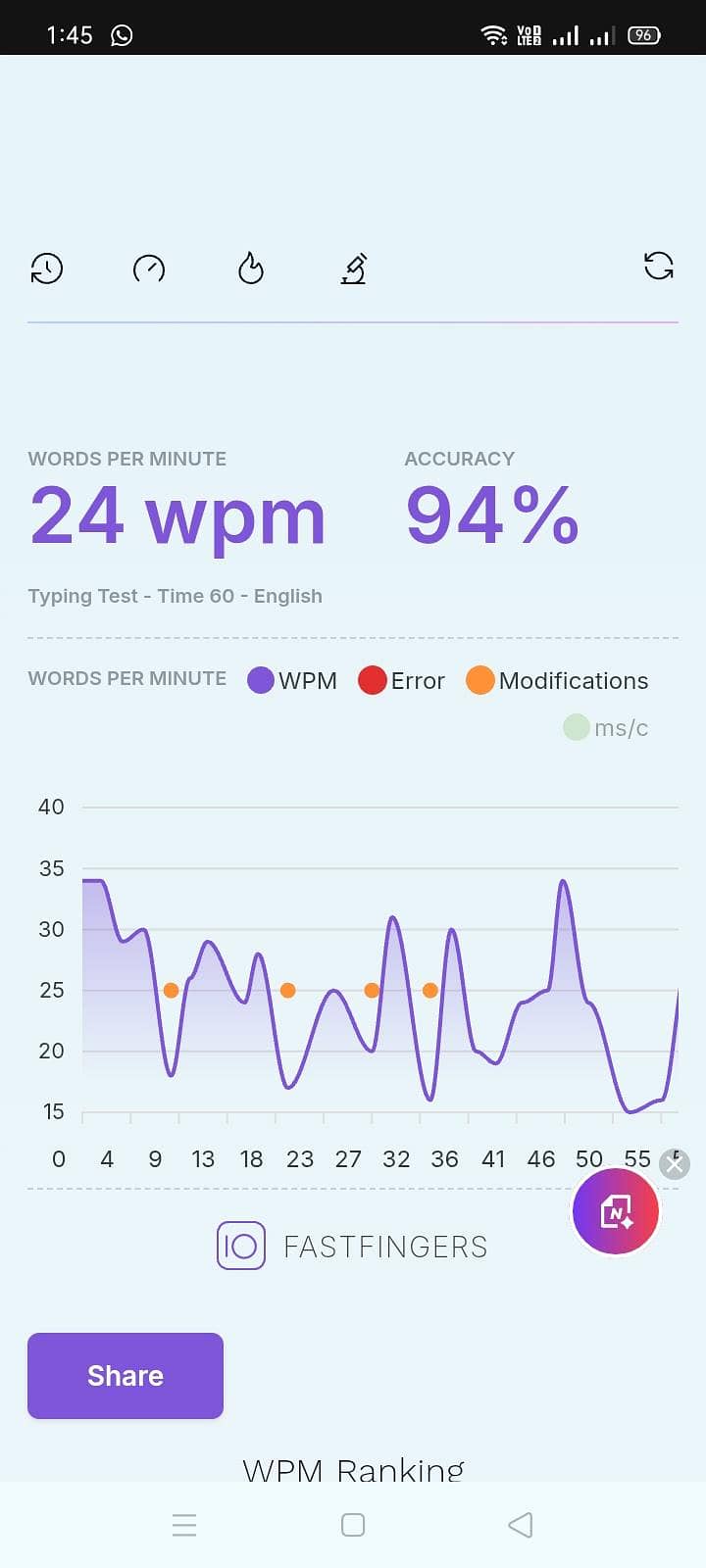Open the floating gradient AI assistant button
This screenshot has width=706, height=1568.
click(616, 1211)
